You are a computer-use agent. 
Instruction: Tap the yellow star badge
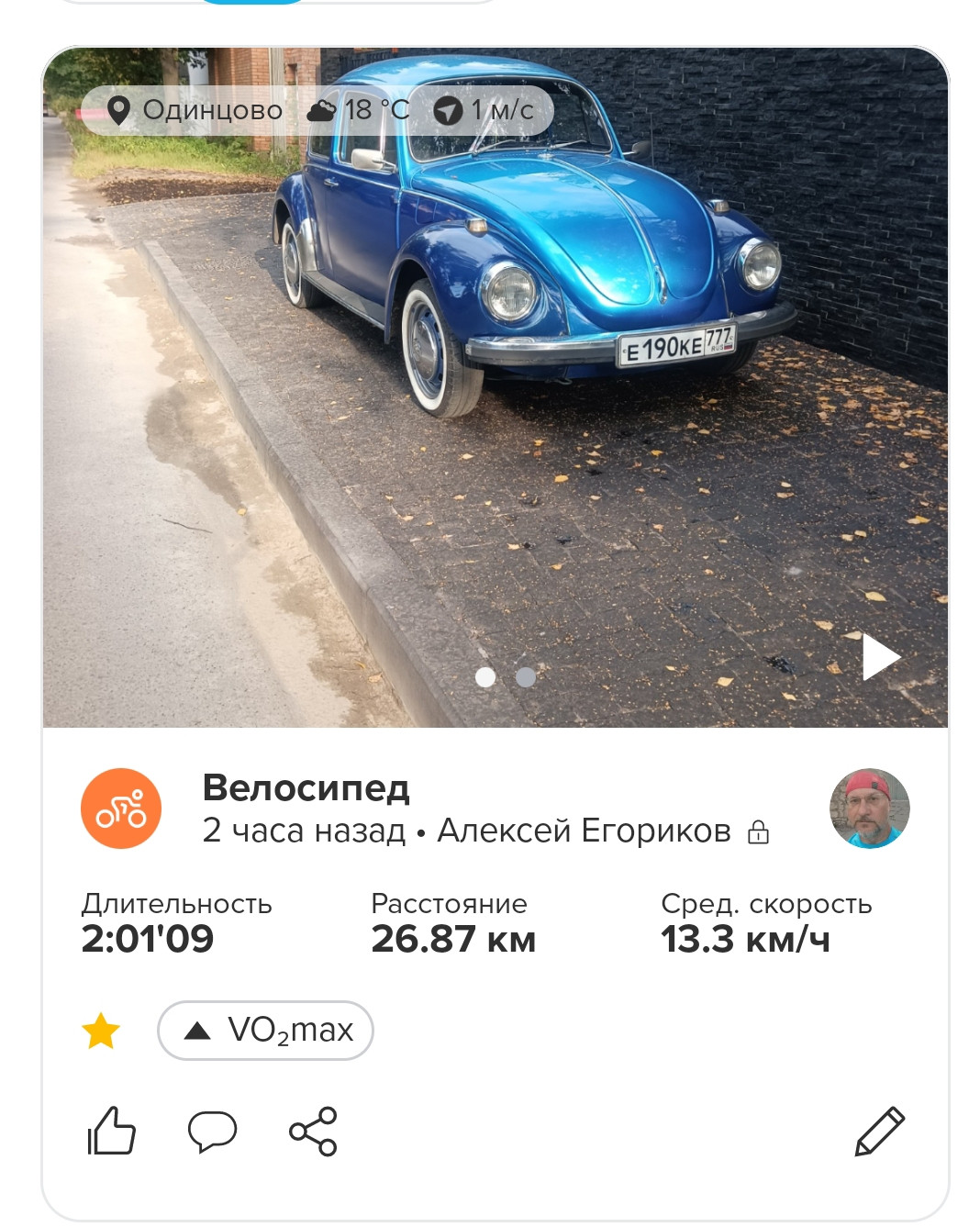(101, 1031)
